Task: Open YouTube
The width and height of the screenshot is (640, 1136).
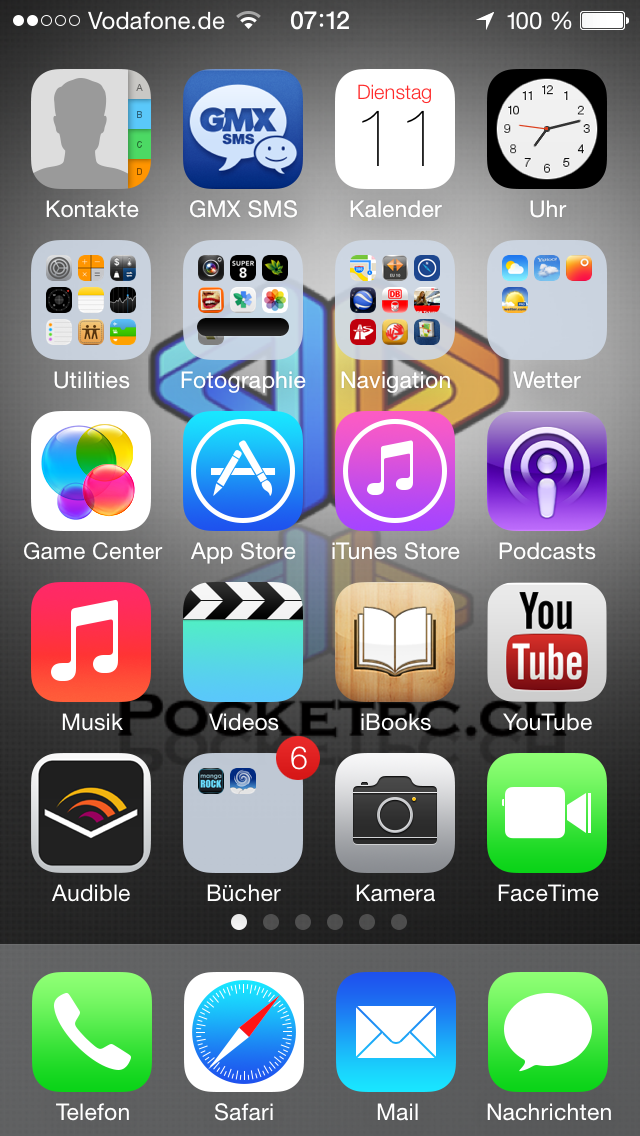Action: click(x=547, y=642)
